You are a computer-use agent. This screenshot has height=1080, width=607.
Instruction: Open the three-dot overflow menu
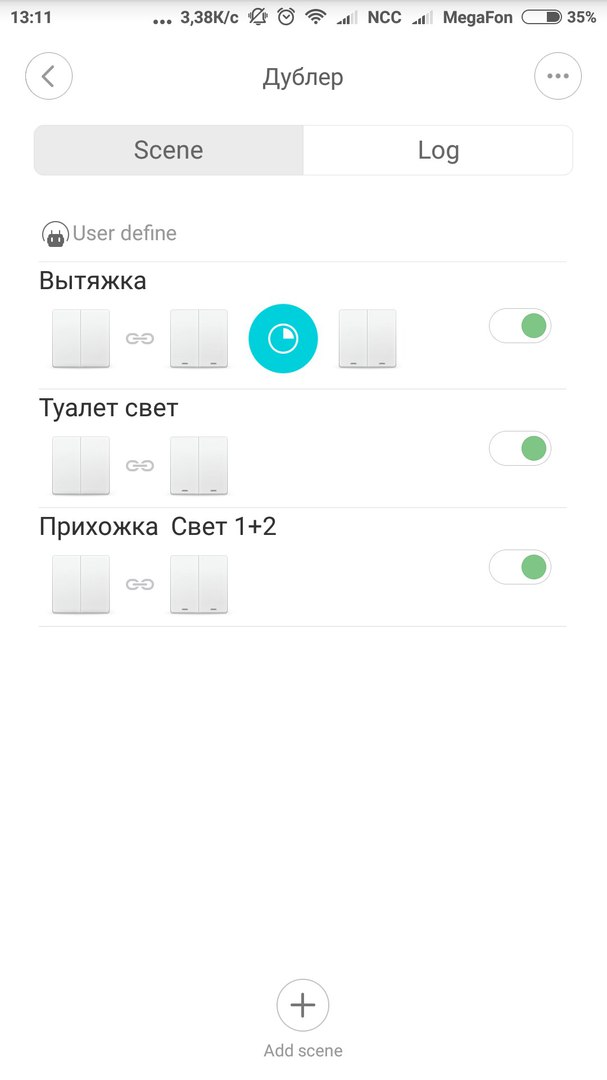click(x=557, y=76)
